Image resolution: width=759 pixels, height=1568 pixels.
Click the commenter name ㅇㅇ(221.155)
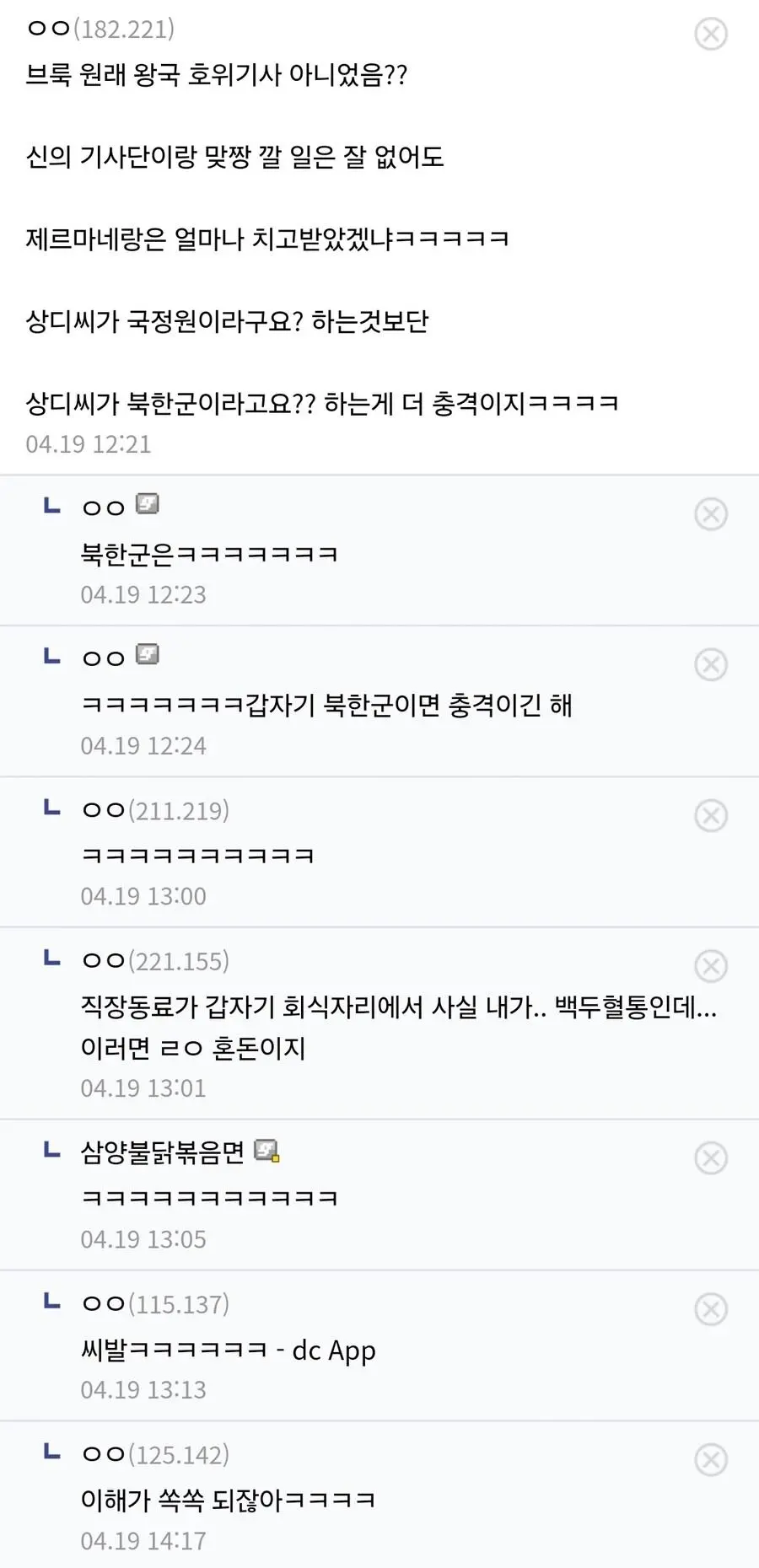point(156,959)
